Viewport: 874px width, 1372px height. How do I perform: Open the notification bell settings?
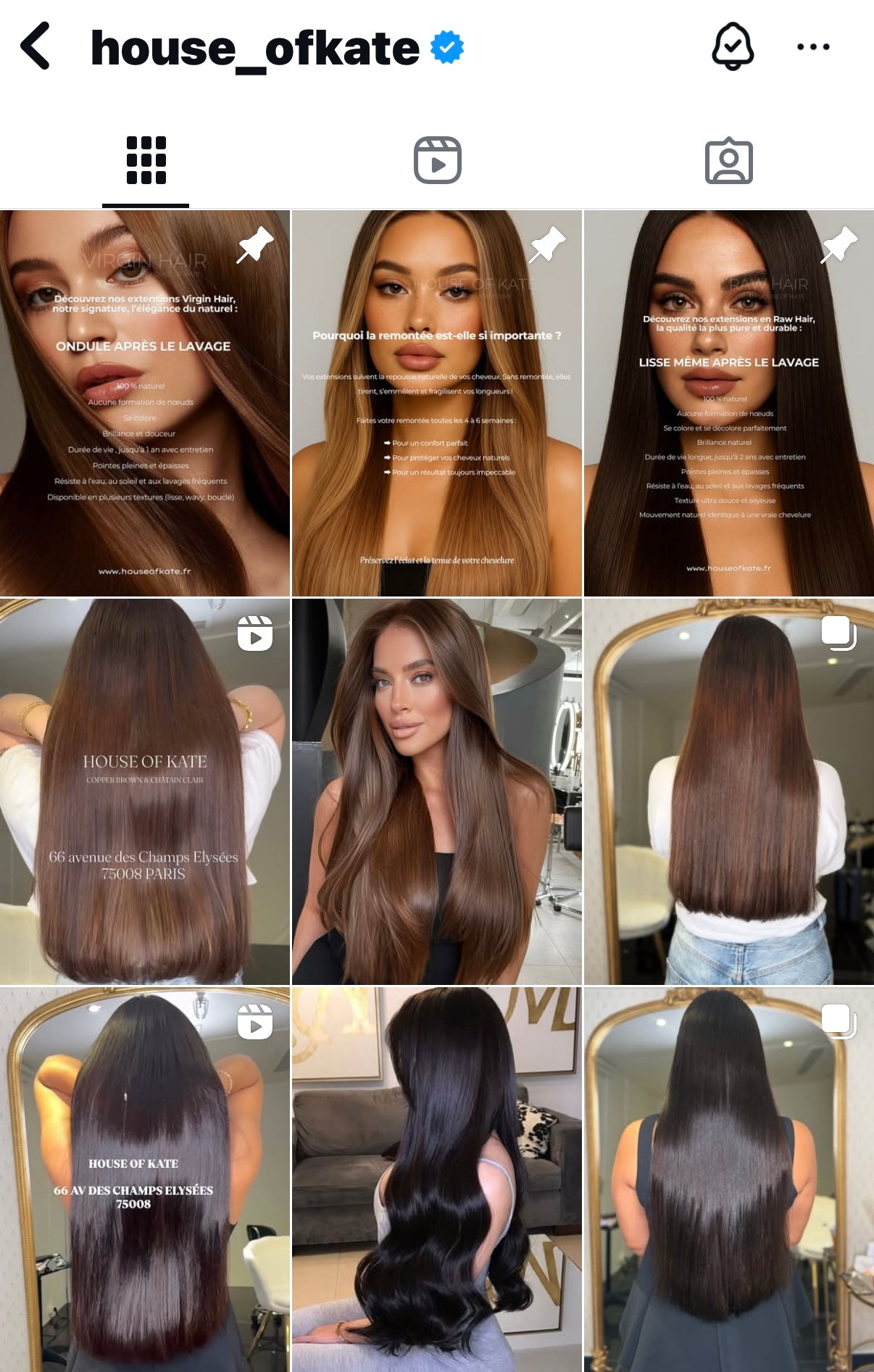[733, 46]
